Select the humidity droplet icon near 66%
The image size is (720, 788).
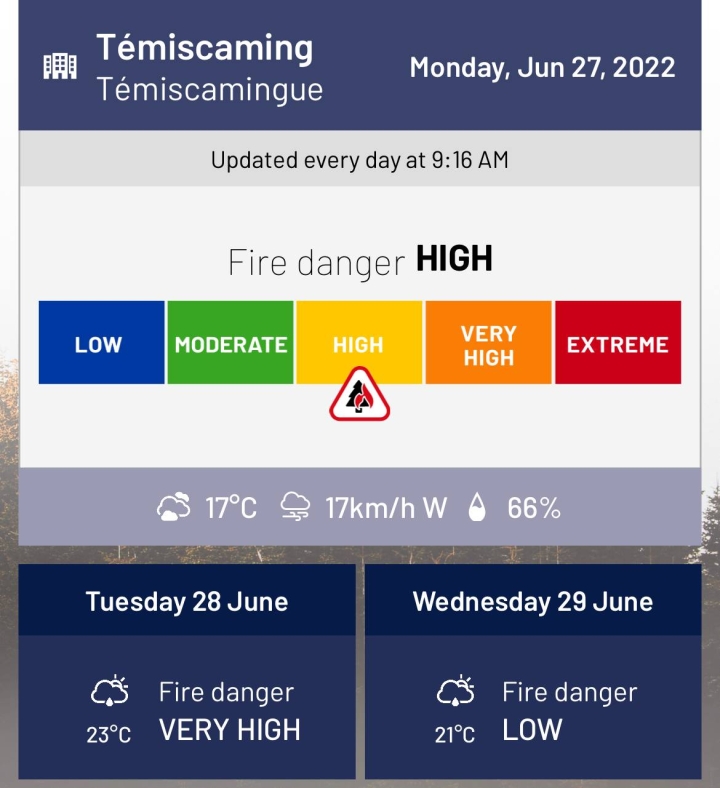[x=479, y=505]
